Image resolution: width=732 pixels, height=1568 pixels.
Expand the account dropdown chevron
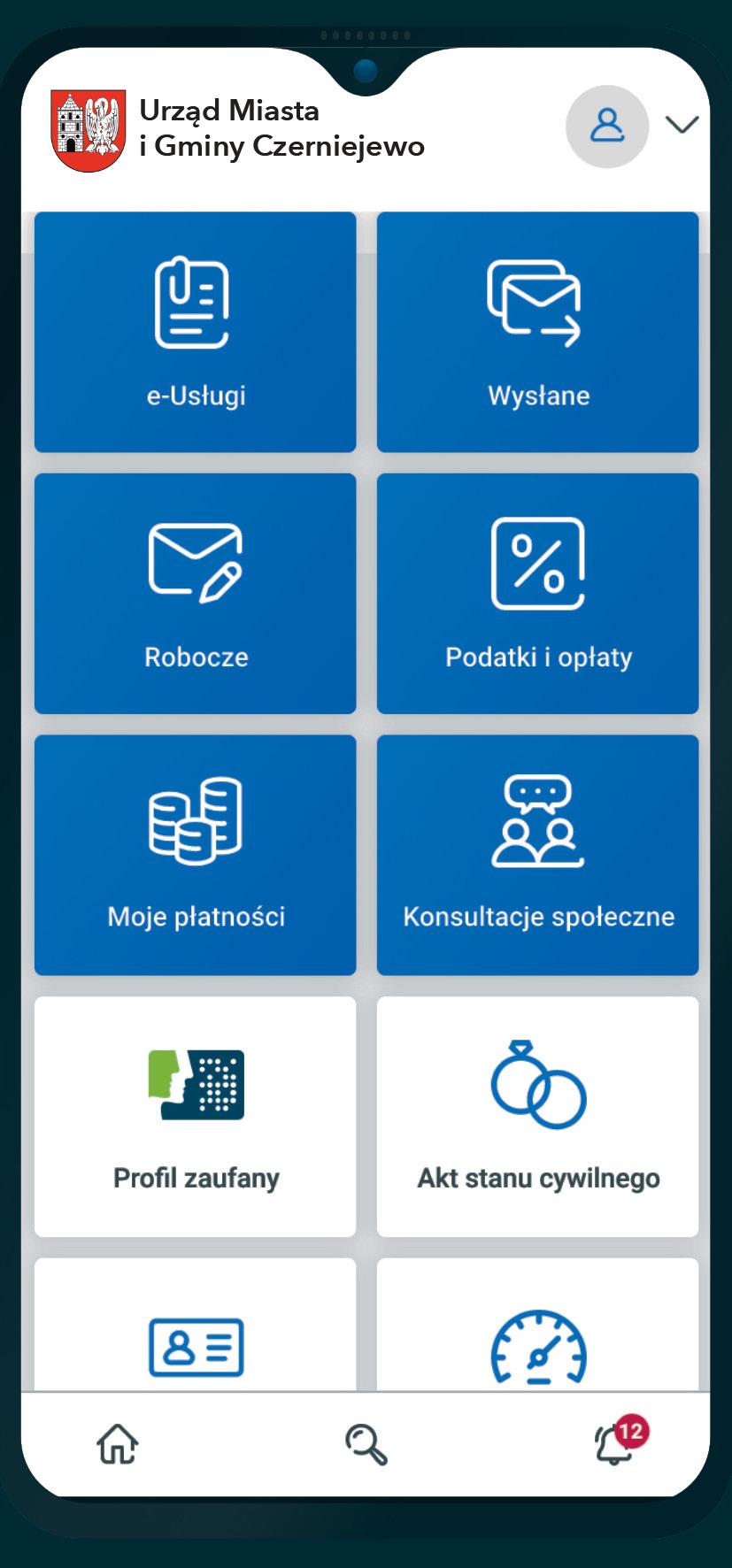[682, 125]
